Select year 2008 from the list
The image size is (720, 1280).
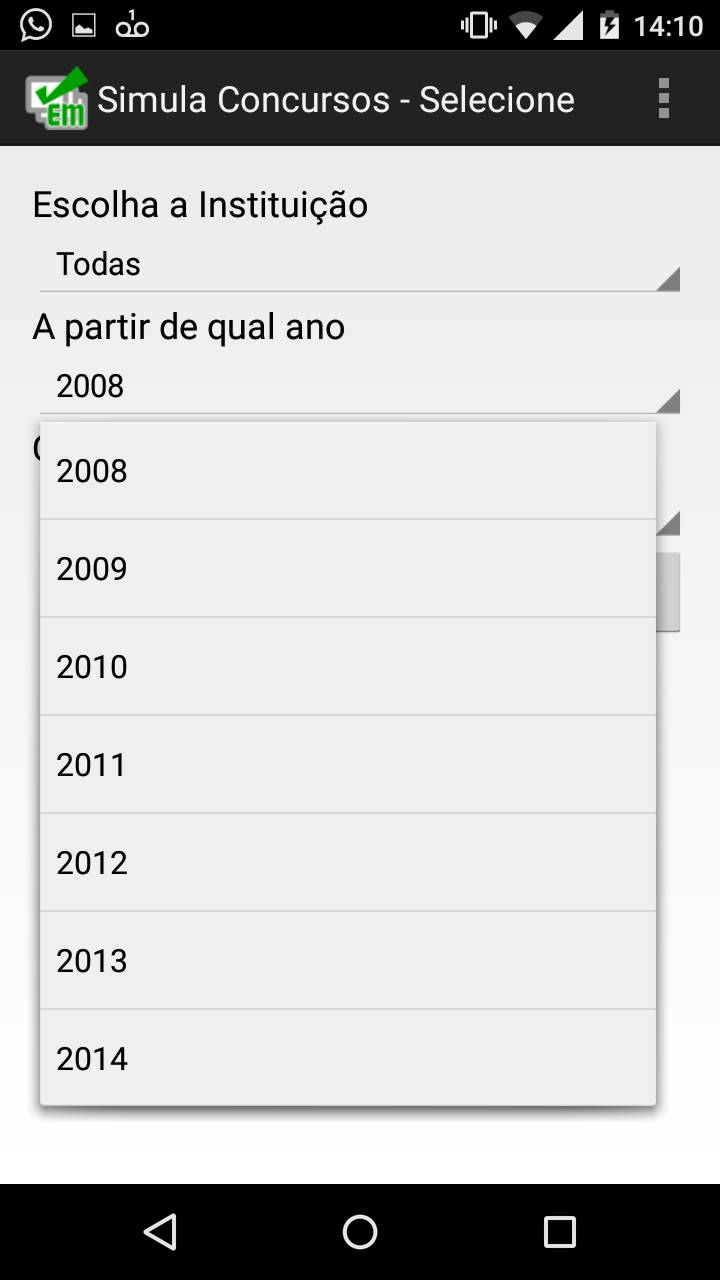pyautogui.click(x=347, y=471)
